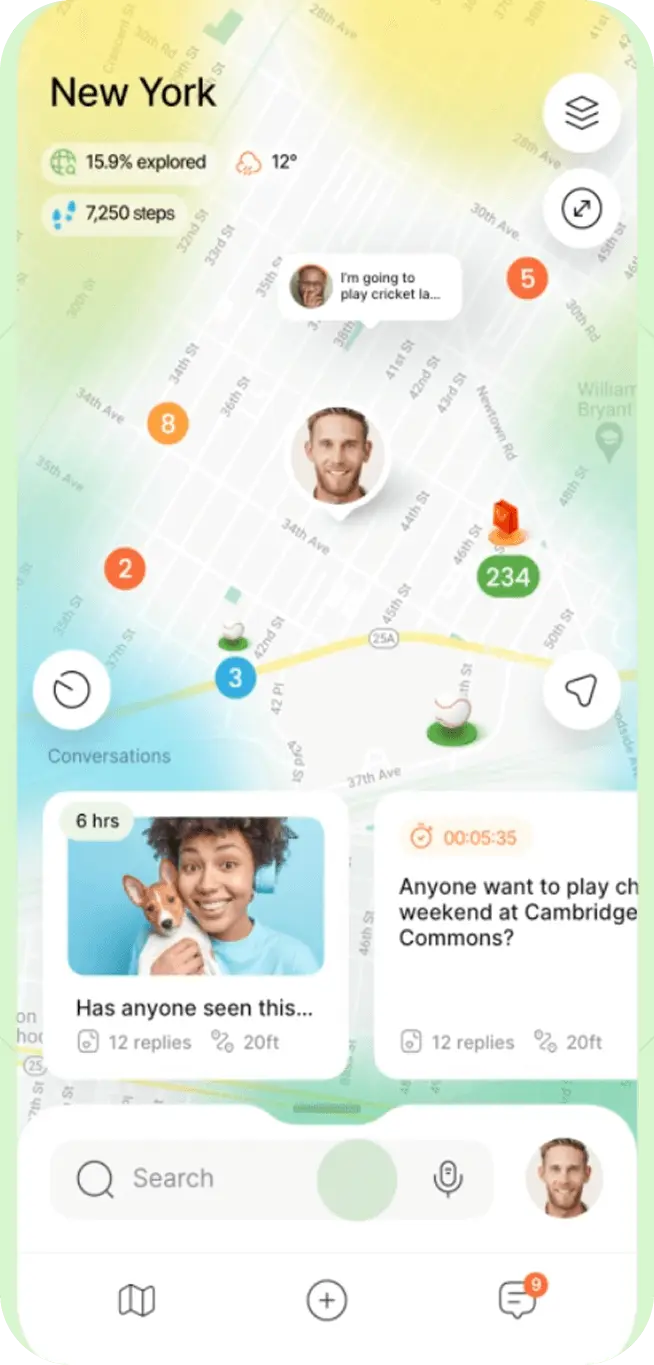Open the red cluster marker 2
This screenshot has height=1365, width=654.
(125, 569)
